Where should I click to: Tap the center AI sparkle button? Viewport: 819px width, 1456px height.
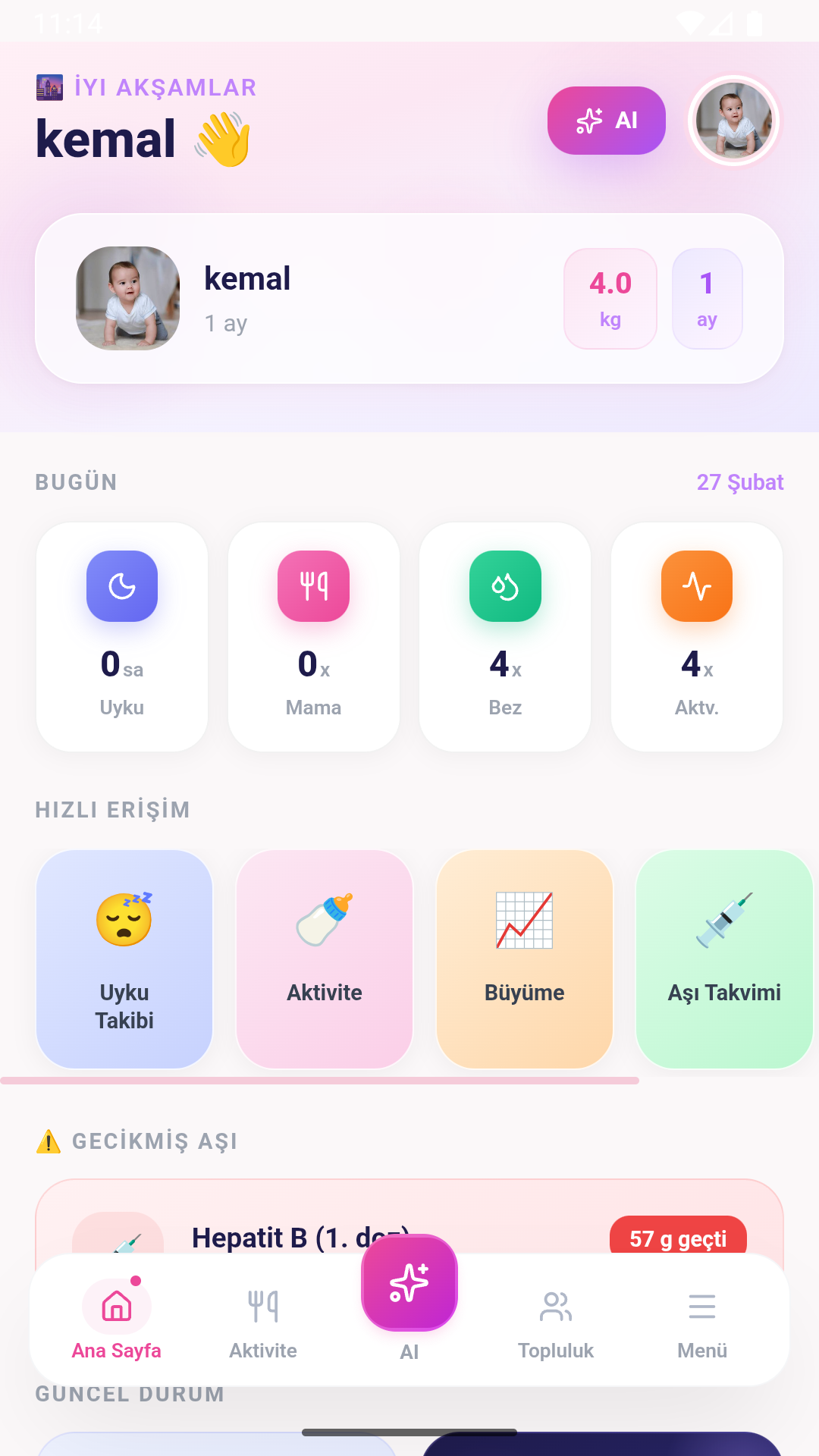click(x=409, y=1284)
